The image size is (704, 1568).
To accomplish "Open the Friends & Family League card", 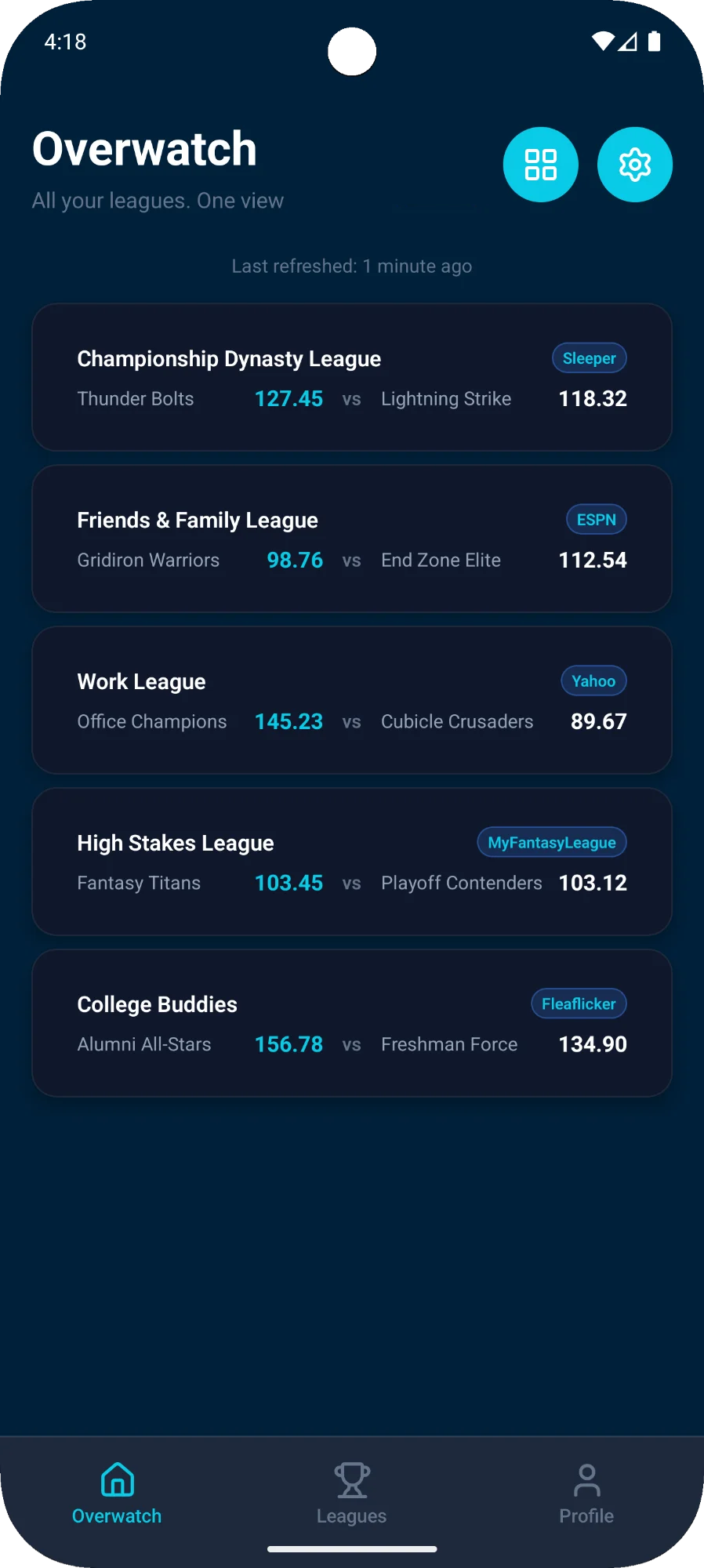I will click(352, 539).
